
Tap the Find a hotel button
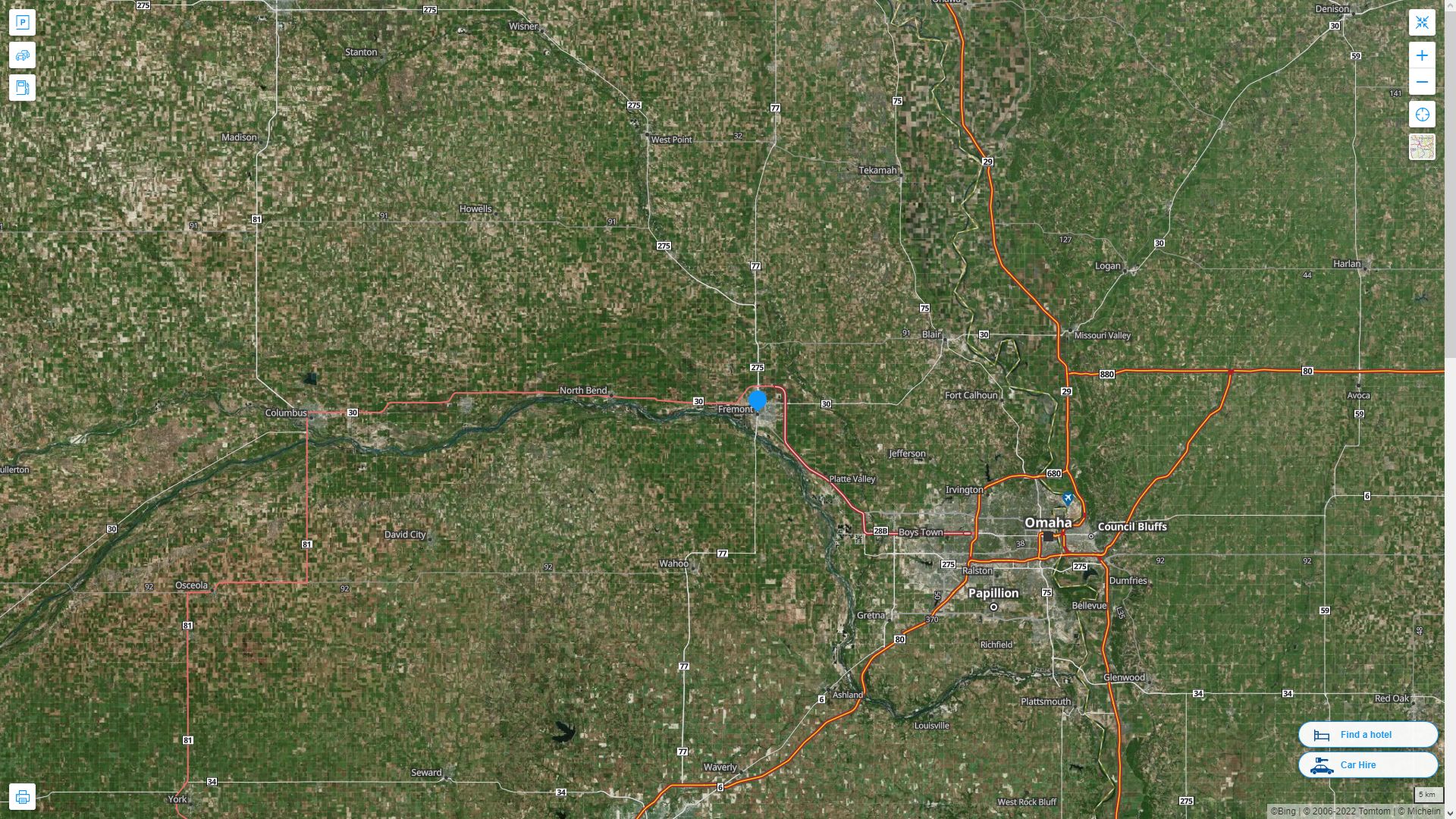[x=1367, y=735]
